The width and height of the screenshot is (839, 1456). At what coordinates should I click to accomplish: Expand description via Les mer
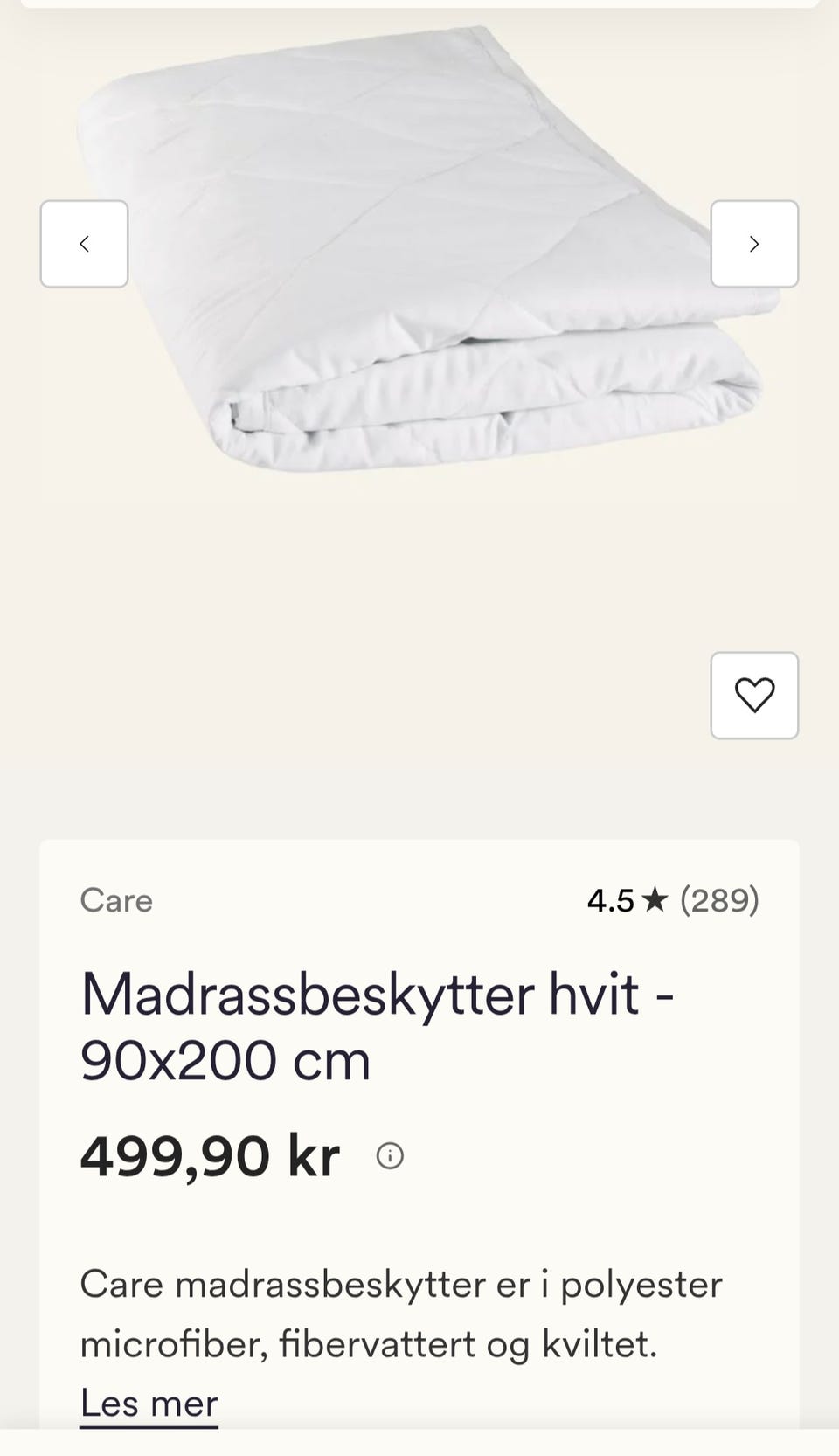point(149,1403)
